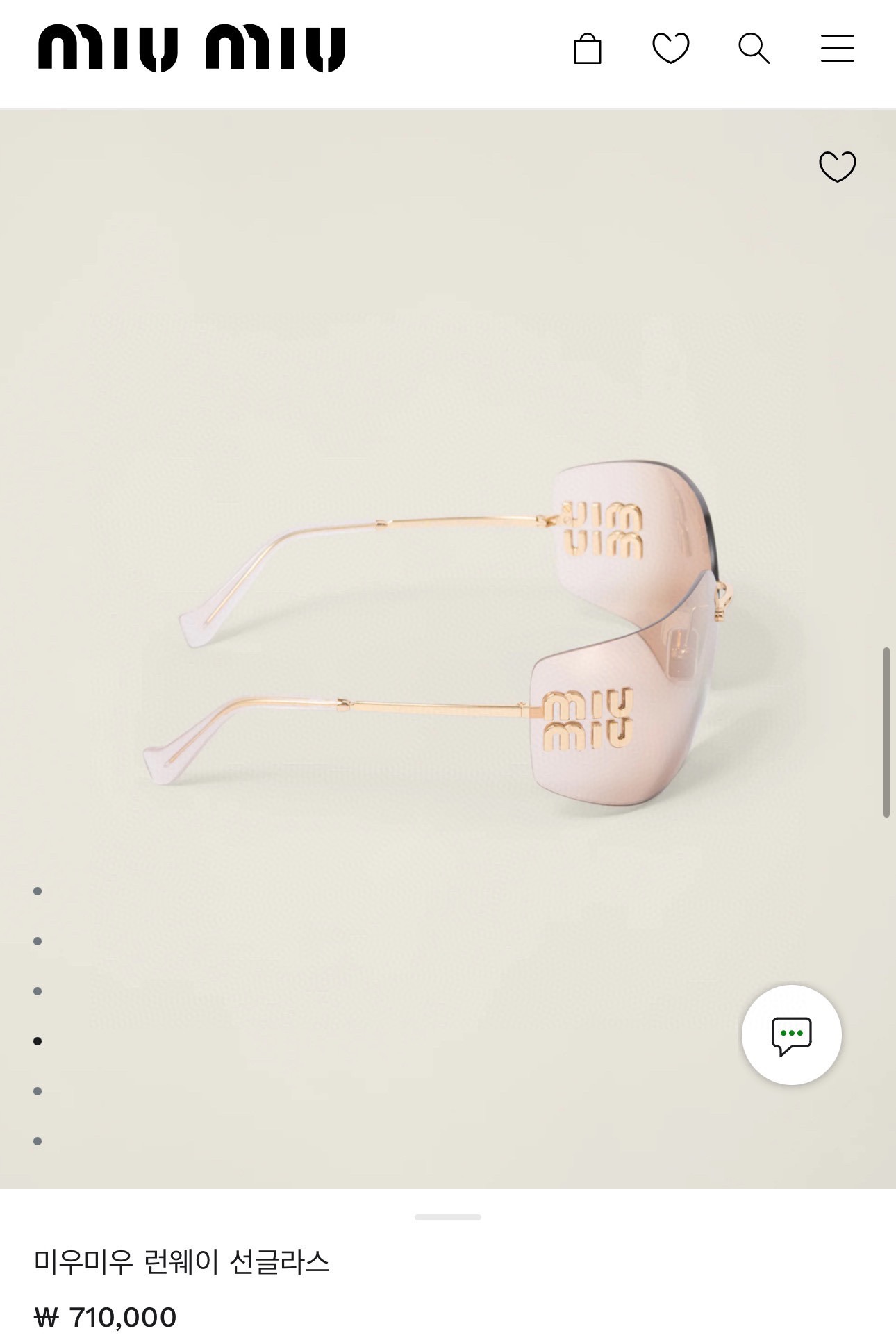This screenshot has height=1342, width=896.
Task: Jump to the first product image dot
Action: click(38, 891)
